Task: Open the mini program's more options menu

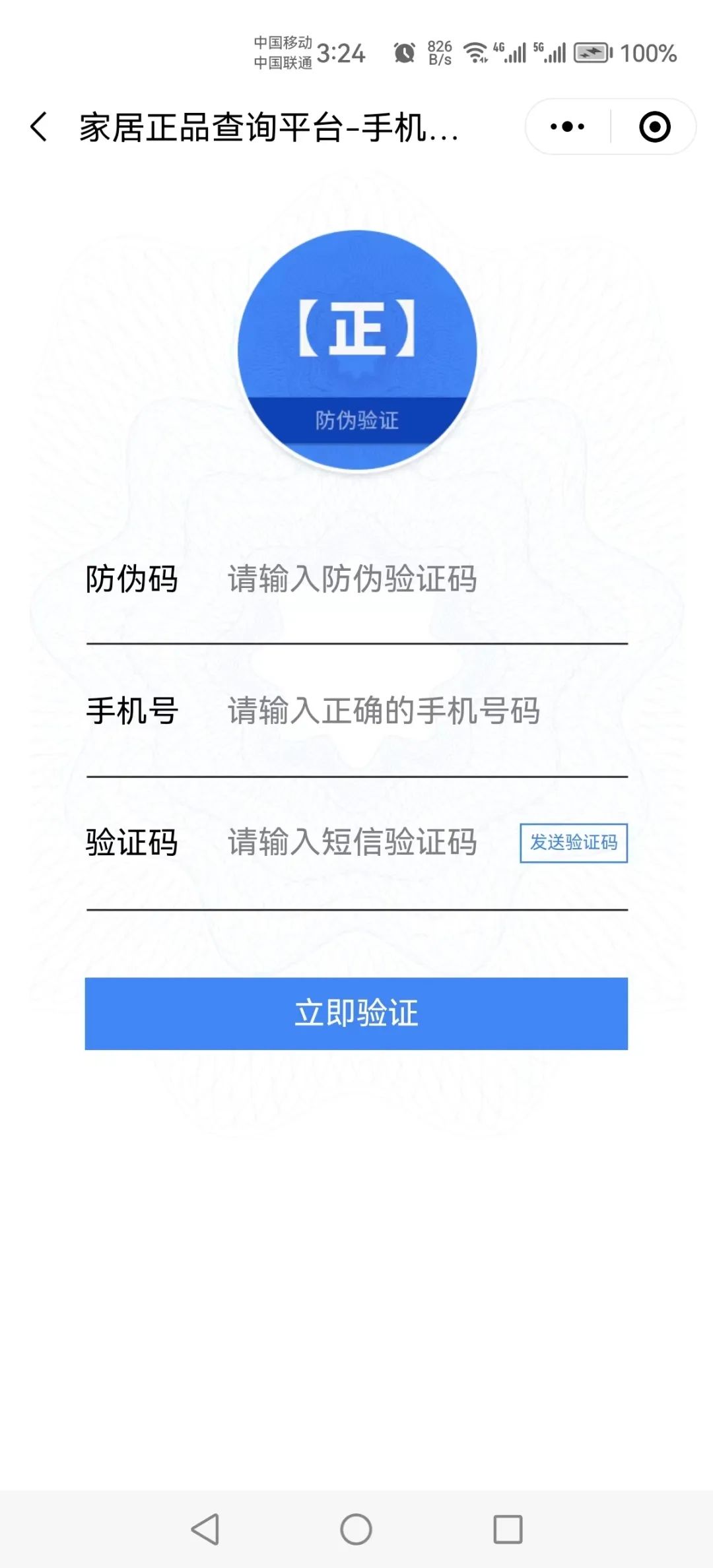Action: point(567,127)
